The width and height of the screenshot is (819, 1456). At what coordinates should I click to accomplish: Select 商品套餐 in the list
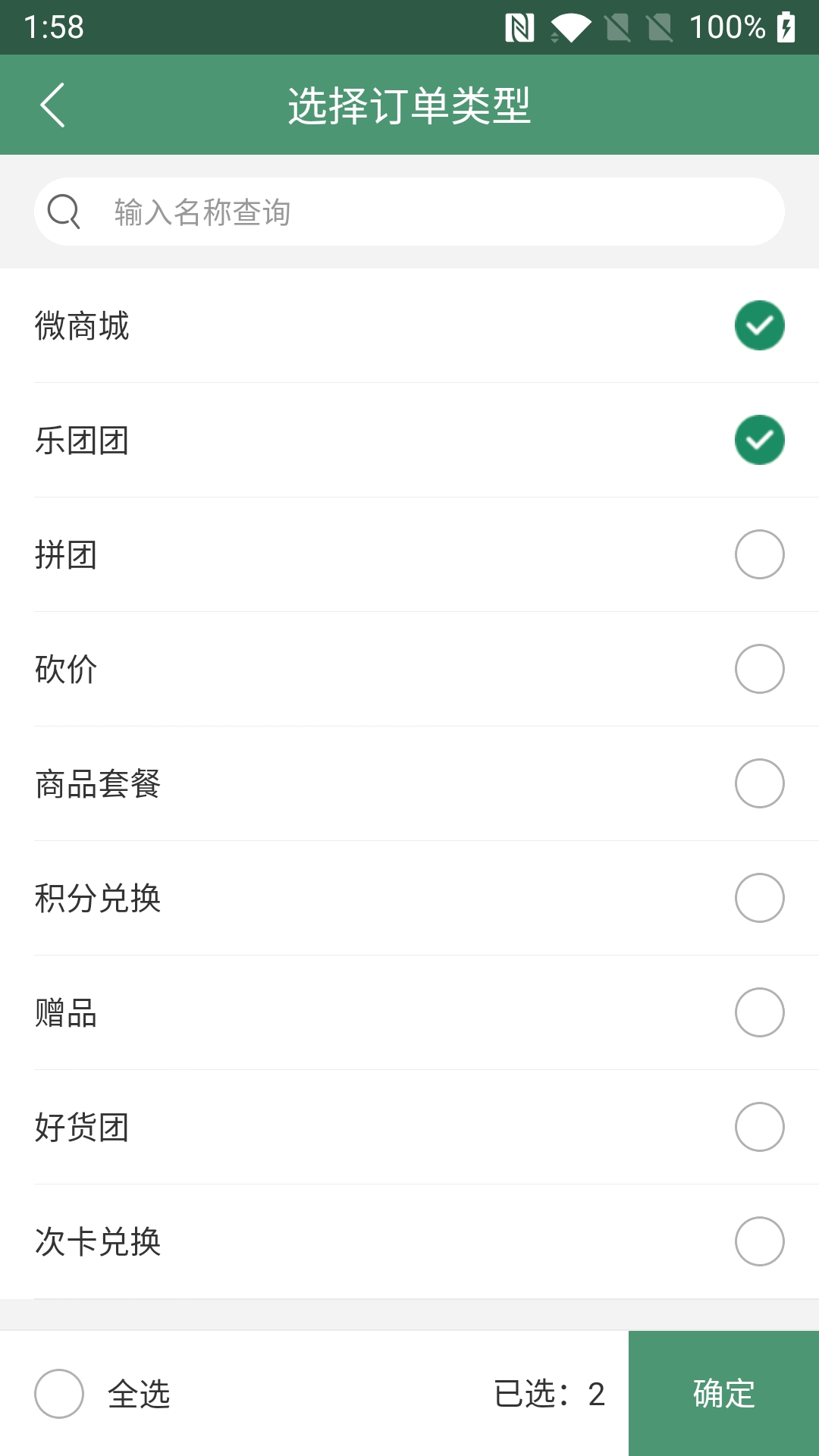coord(759,783)
